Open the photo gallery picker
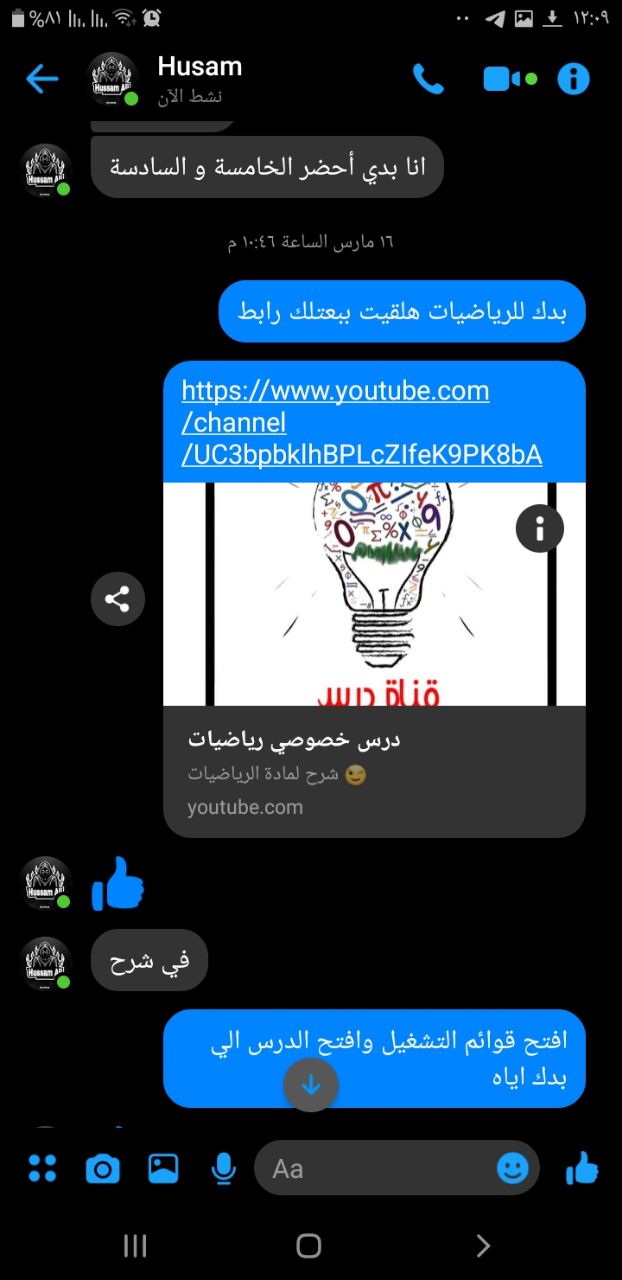The image size is (622, 1280). tap(163, 1167)
